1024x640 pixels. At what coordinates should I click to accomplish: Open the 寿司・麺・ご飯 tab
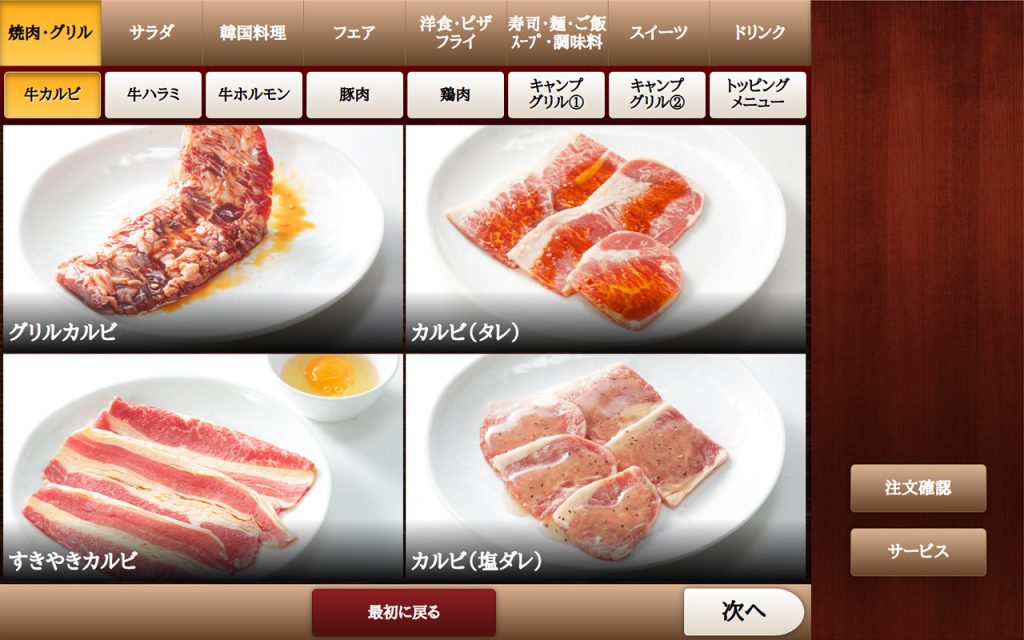pos(557,33)
